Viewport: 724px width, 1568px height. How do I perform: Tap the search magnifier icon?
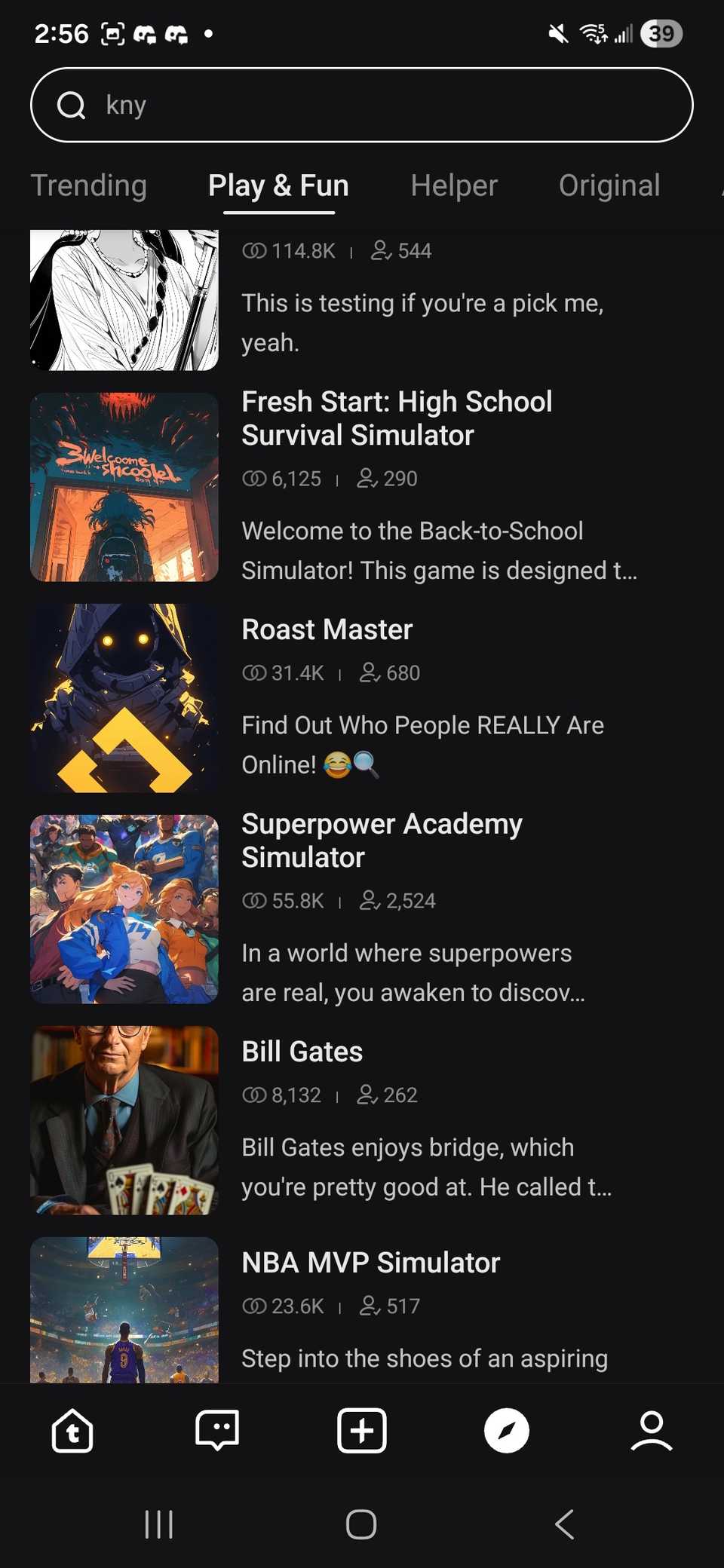(72, 105)
